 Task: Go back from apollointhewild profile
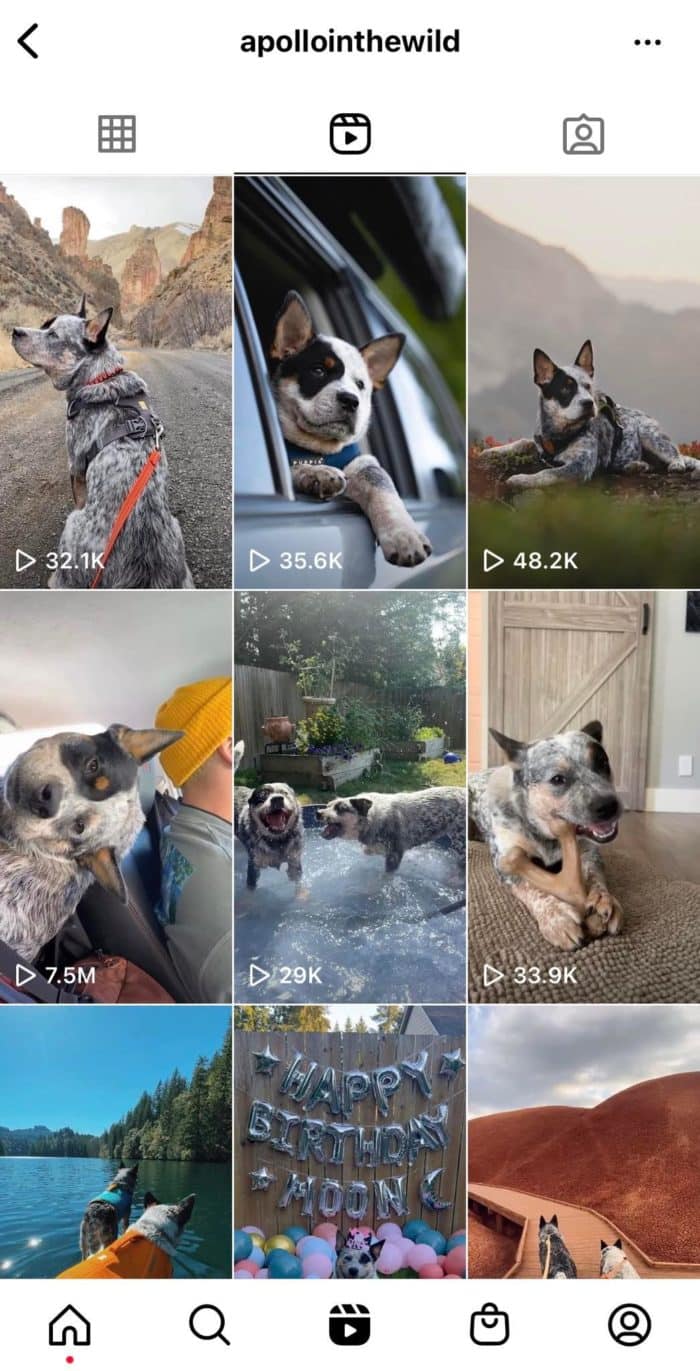tap(28, 42)
